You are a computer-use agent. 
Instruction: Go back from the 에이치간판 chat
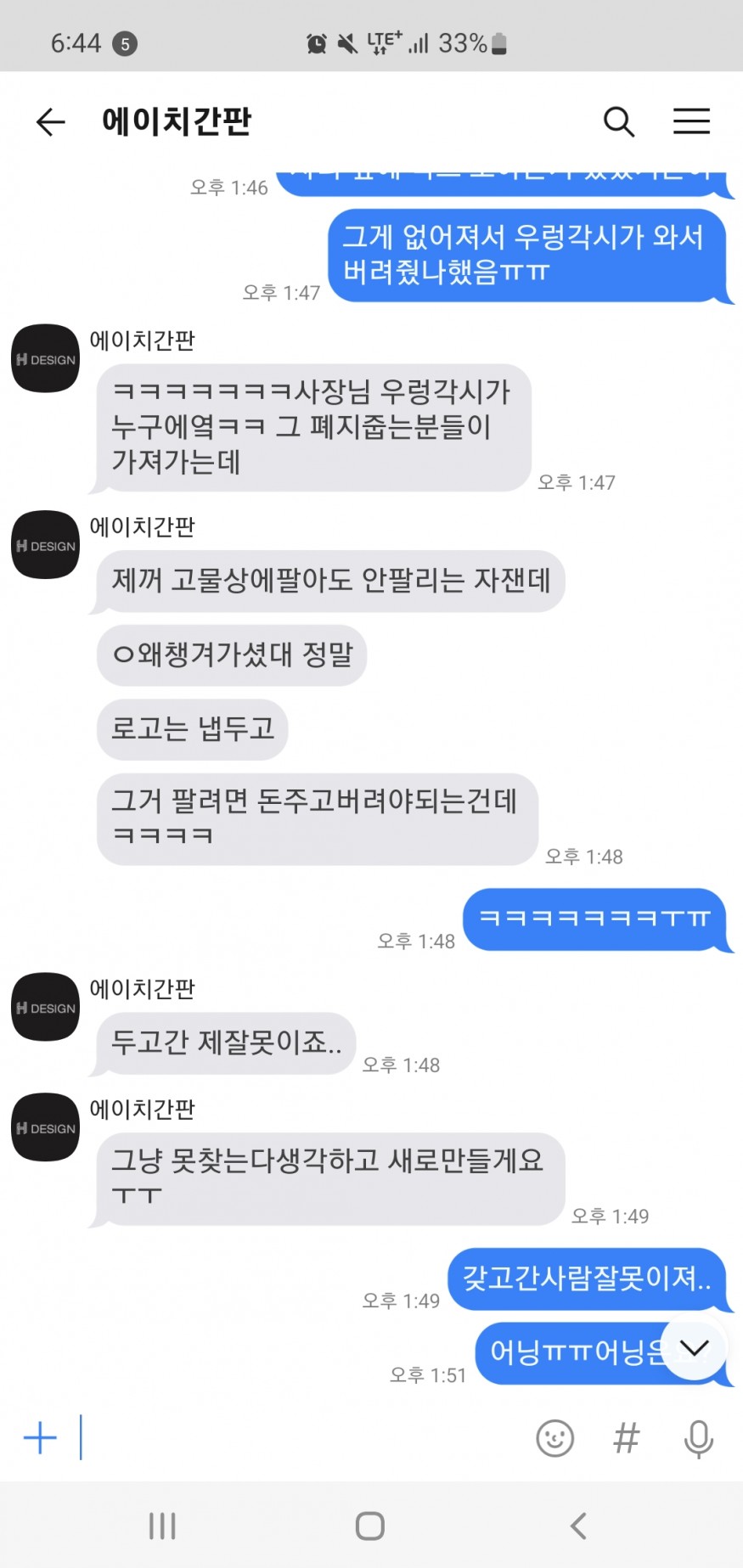pos(51,122)
